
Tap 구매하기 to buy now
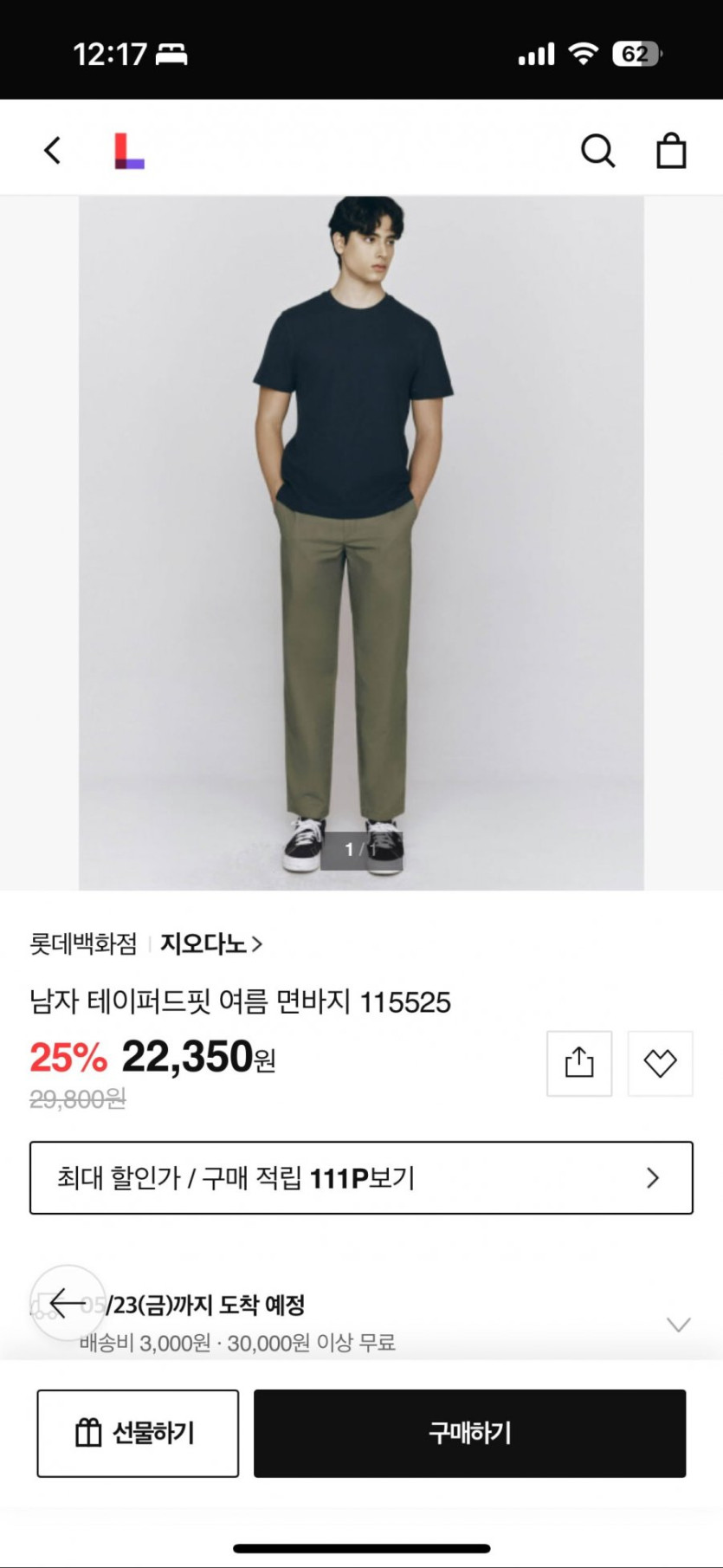coord(469,1433)
